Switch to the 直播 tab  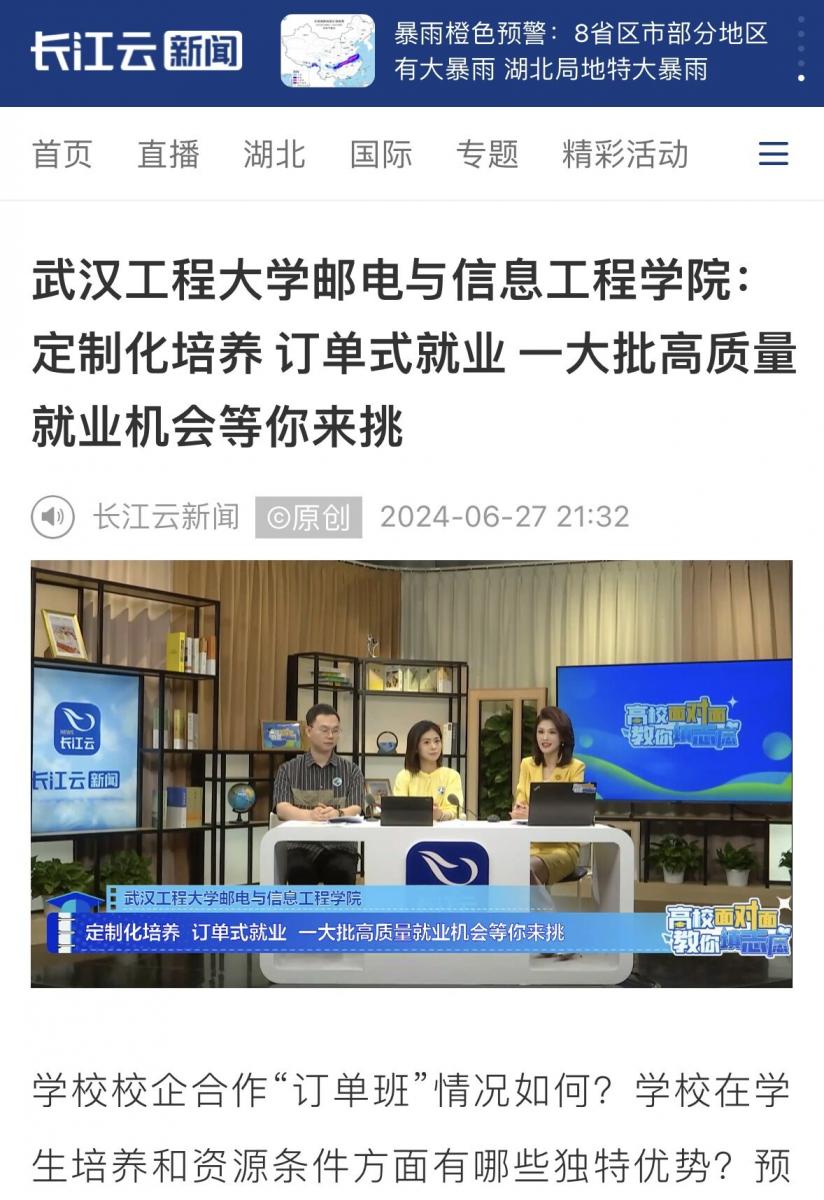[168, 154]
